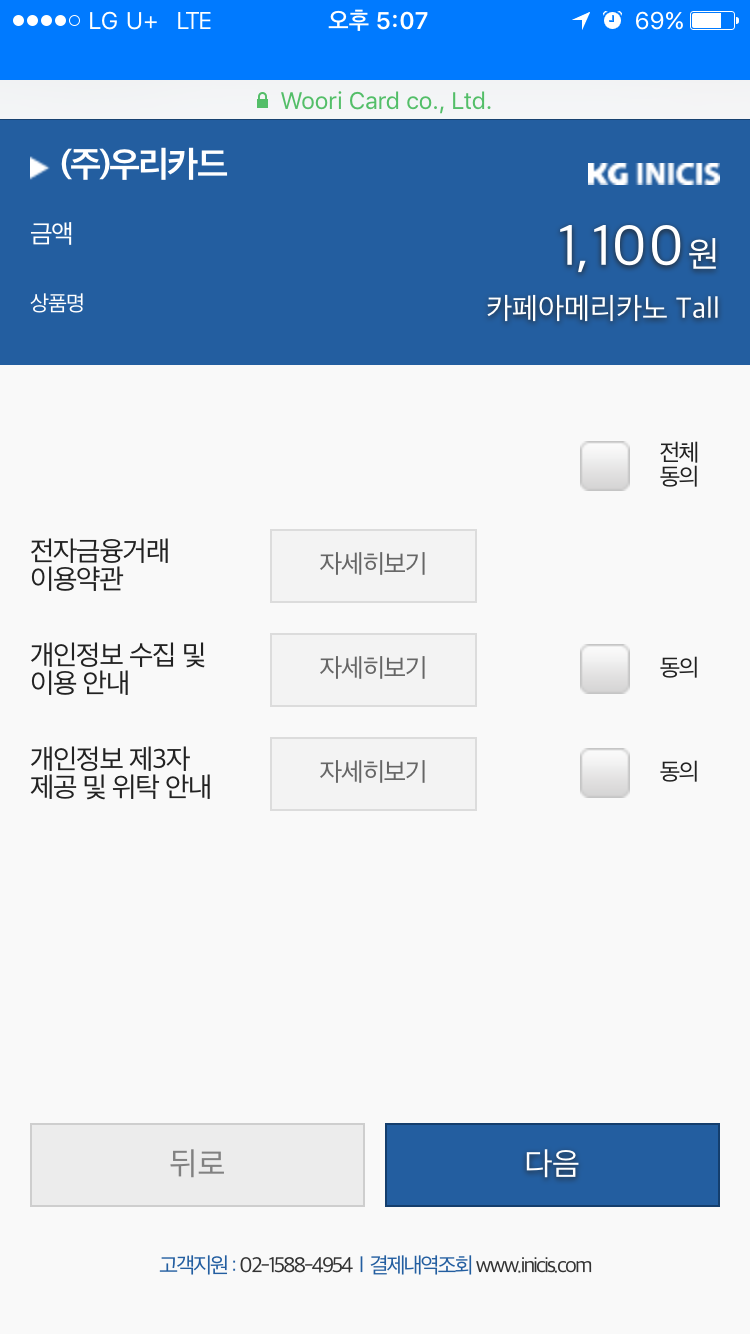Go back with the 뒤로 button

click(x=197, y=1165)
